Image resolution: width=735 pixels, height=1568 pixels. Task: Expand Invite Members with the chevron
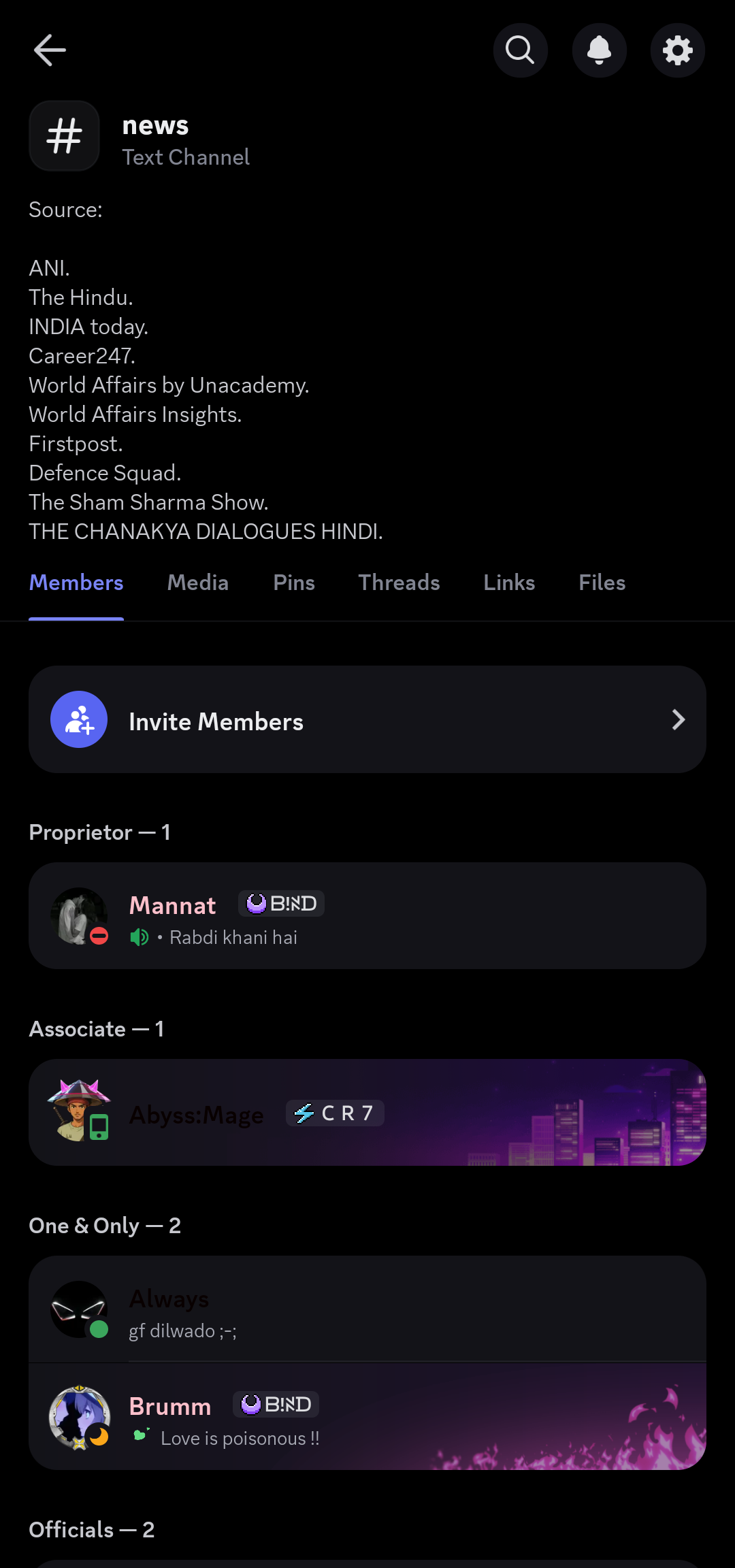point(678,719)
